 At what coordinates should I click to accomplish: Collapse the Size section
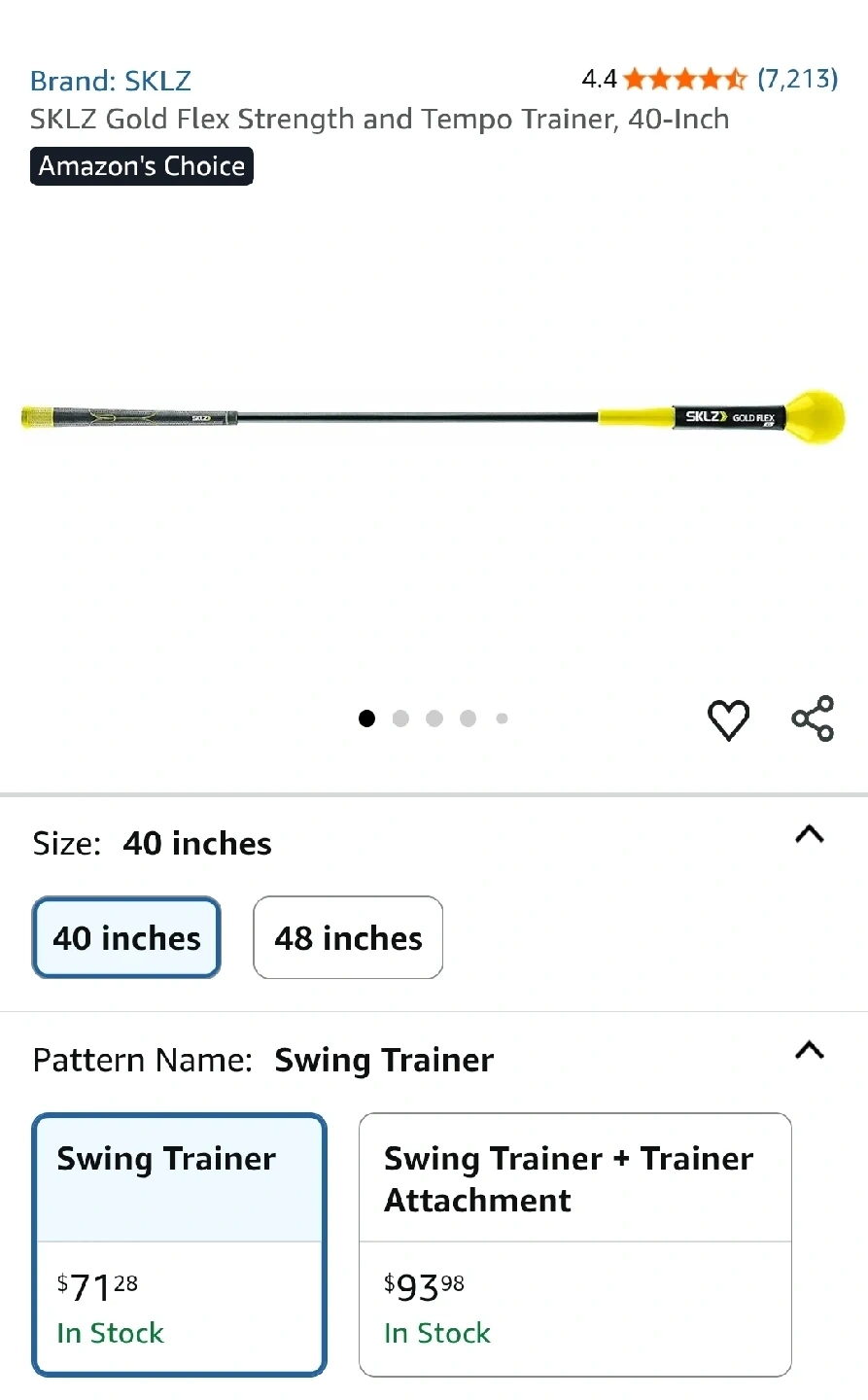click(809, 835)
